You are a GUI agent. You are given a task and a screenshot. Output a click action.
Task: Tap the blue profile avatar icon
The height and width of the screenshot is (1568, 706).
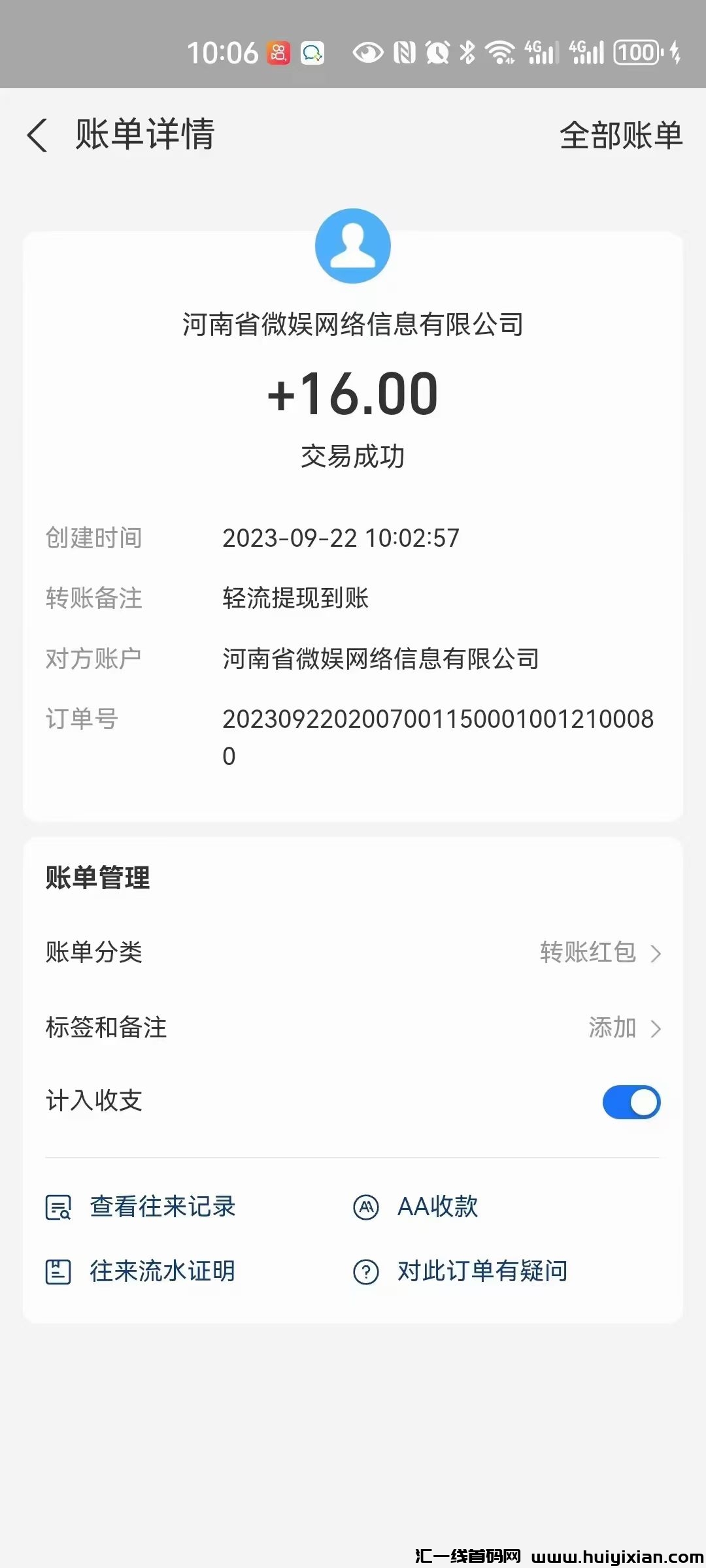pos(353,246)
